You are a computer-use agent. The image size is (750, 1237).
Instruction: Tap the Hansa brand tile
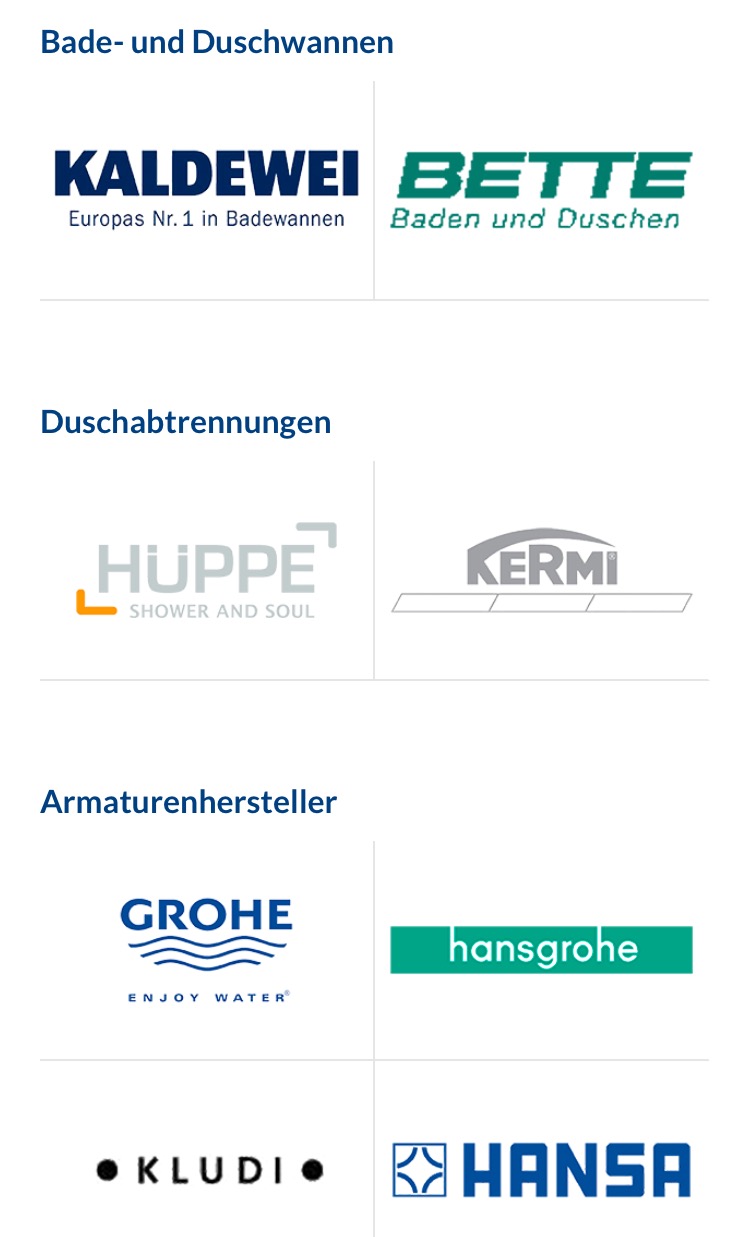pyautogui.click(x=541, y=1170)
